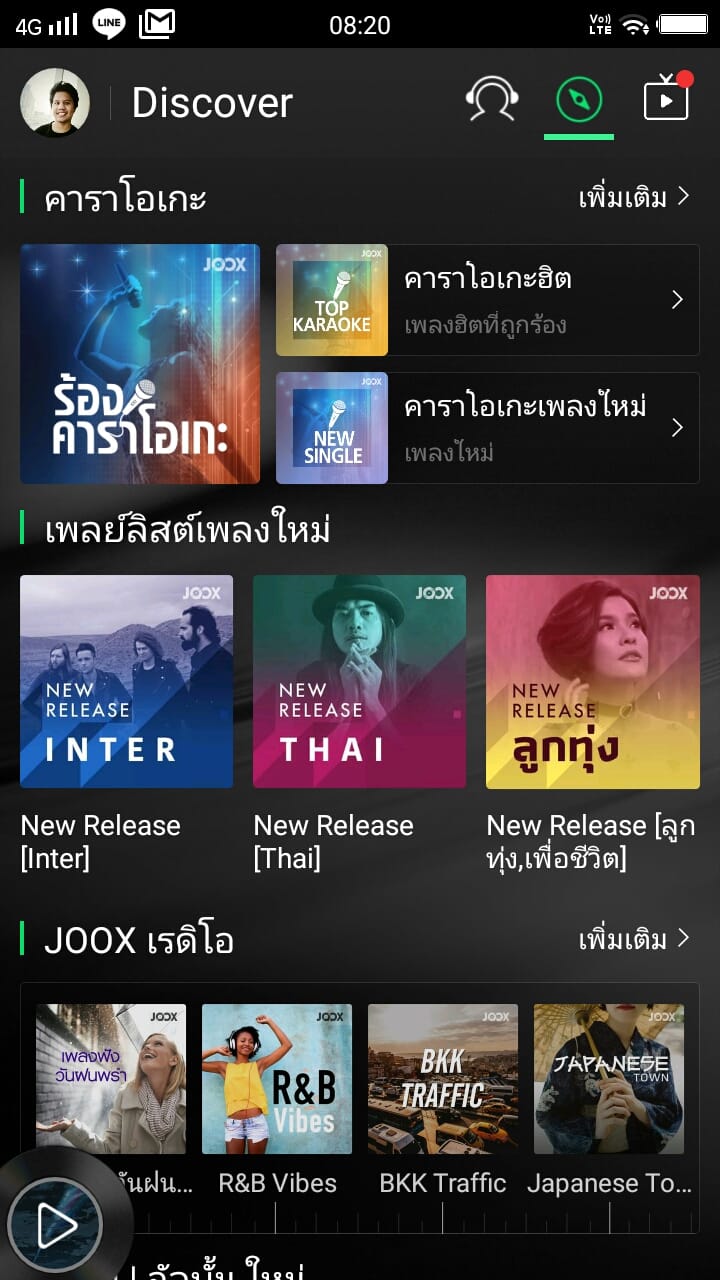Open the New Release [Inter] playlist

(126, 681)
